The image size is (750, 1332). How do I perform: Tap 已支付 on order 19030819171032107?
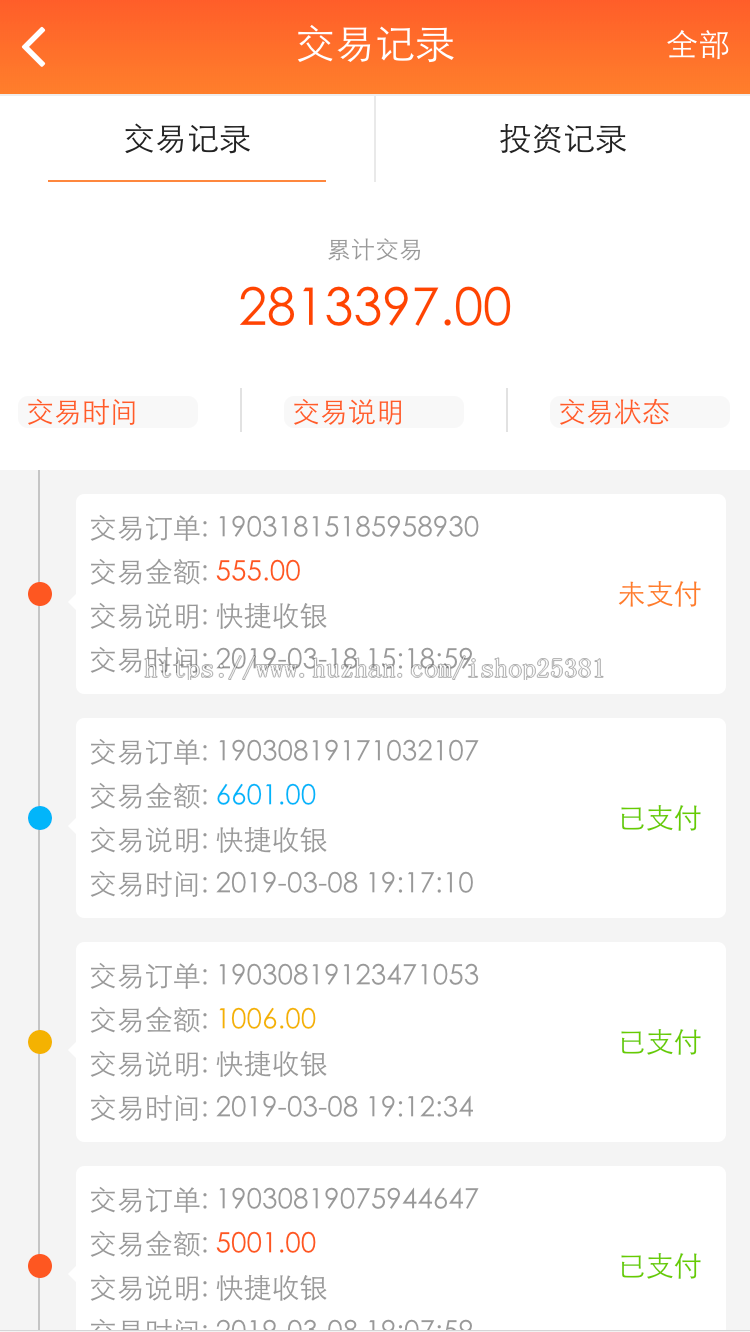point(659,817)
